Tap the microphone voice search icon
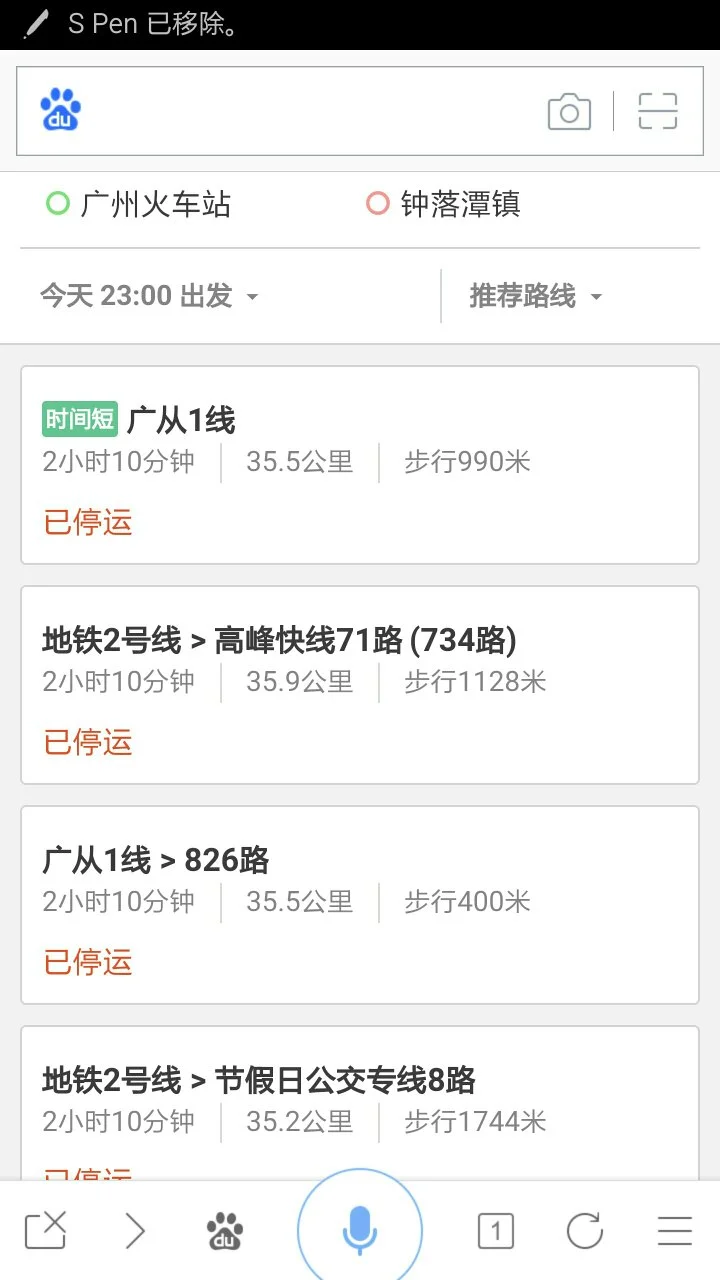Image resolution: width=720 pixels, height=1280 pixels. coord(360,1228)
